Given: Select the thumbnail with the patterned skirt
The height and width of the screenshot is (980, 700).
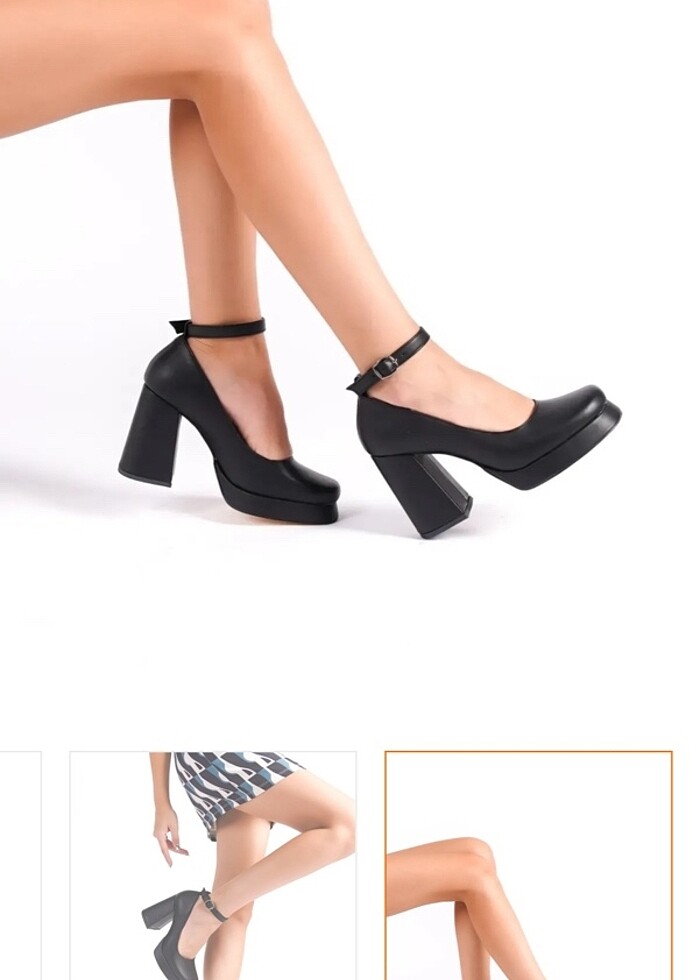Looking at the screenshot, I should click(213, 865).
